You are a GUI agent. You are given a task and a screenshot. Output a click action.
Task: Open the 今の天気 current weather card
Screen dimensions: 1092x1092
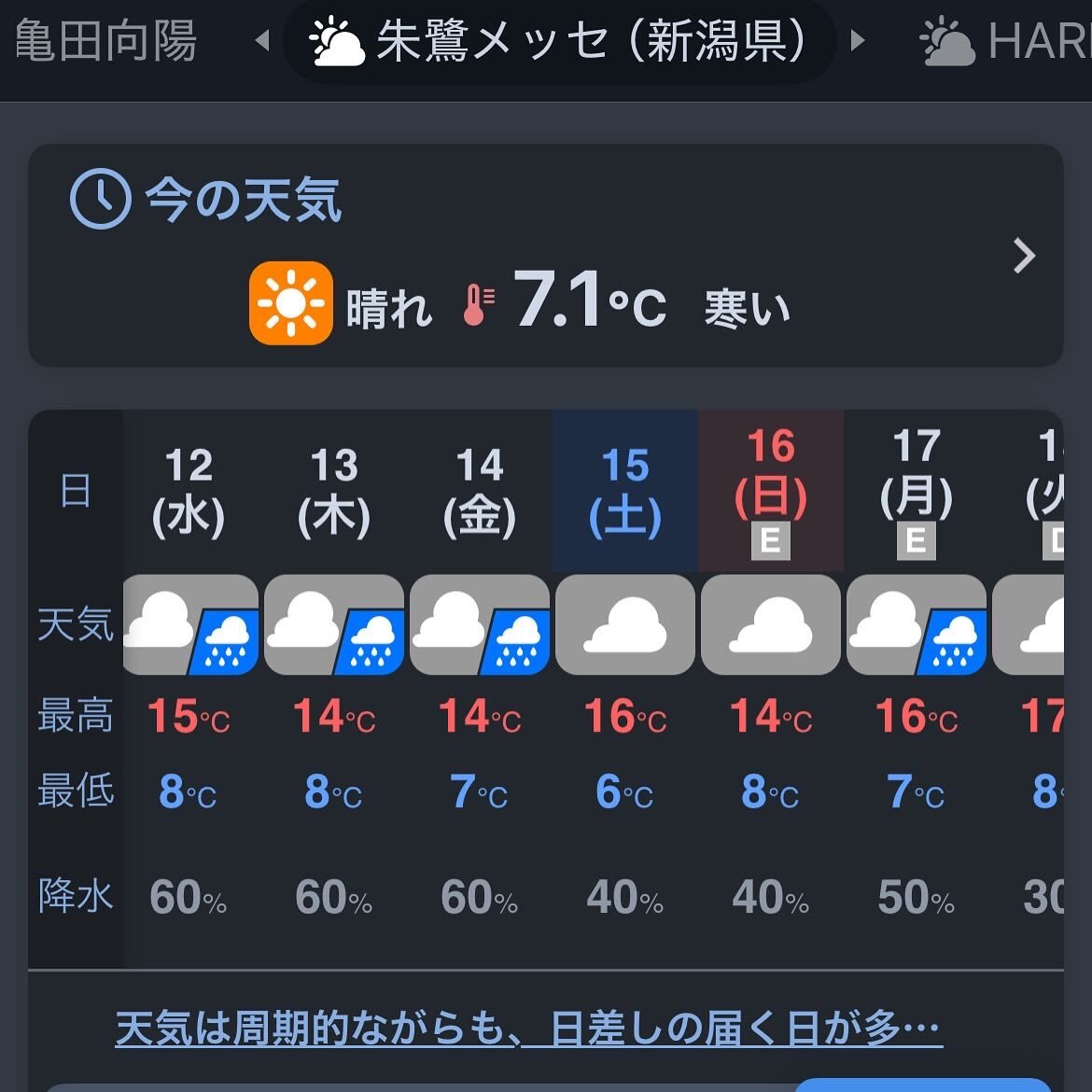point(545,255)
